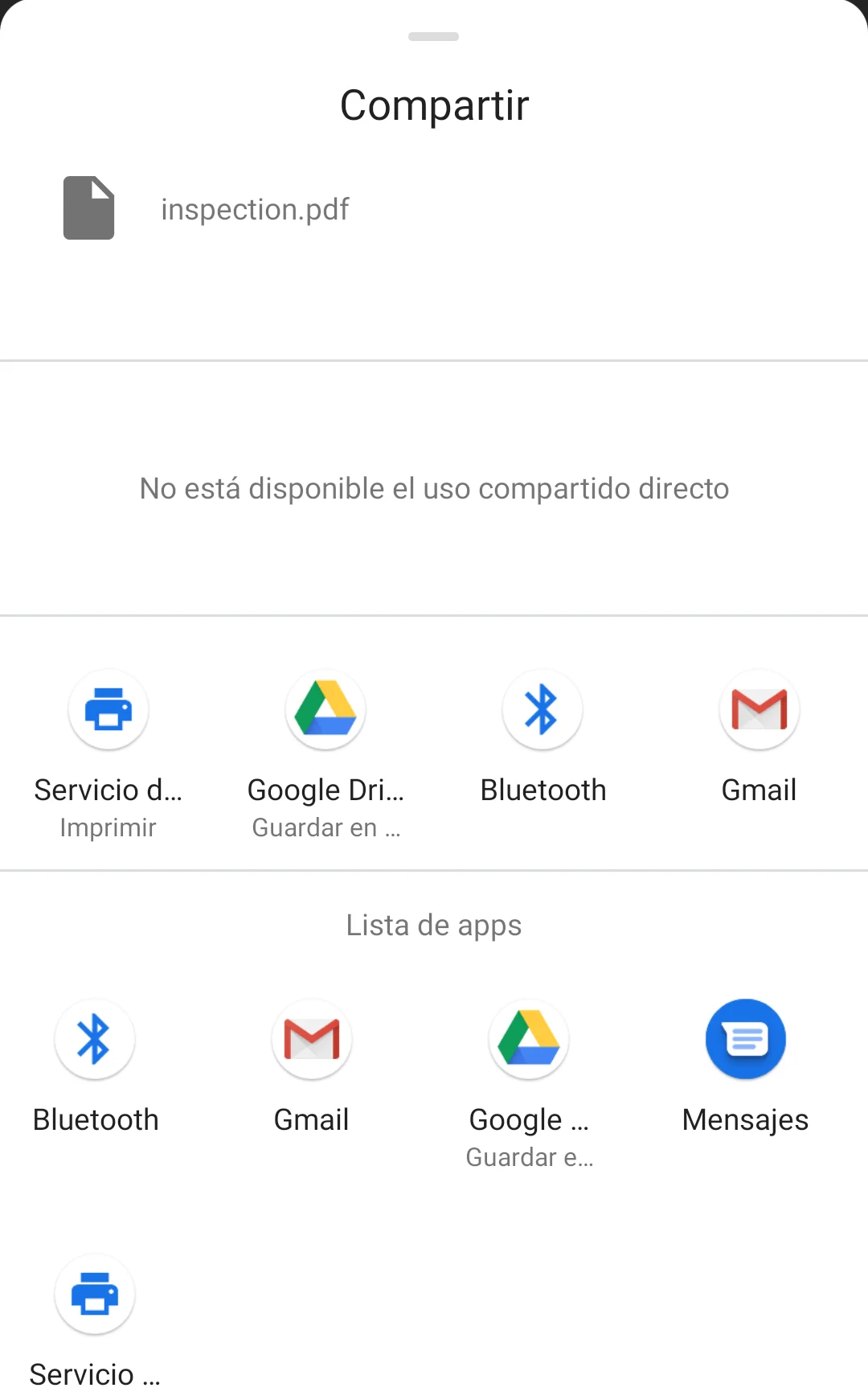Tap the blue Mensajes chat bubble icon
868x1396 pixels.
[x=745, y=1039]
